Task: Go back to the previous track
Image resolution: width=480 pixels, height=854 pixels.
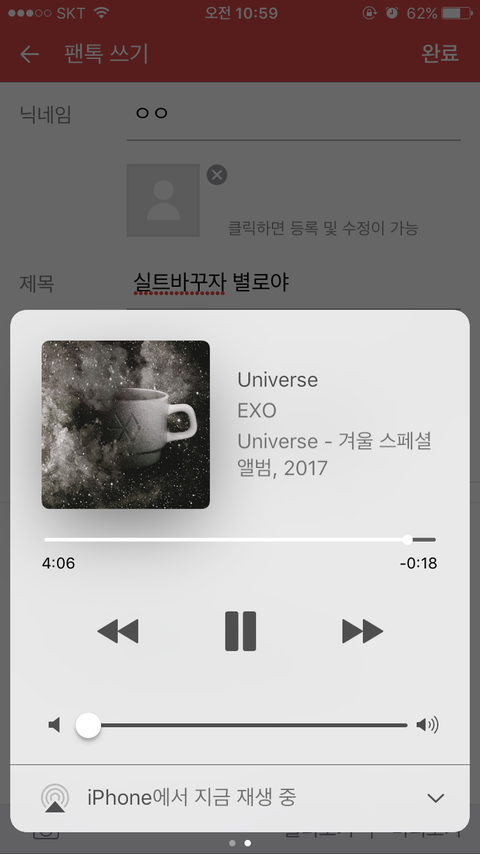Action: (118, 632)
